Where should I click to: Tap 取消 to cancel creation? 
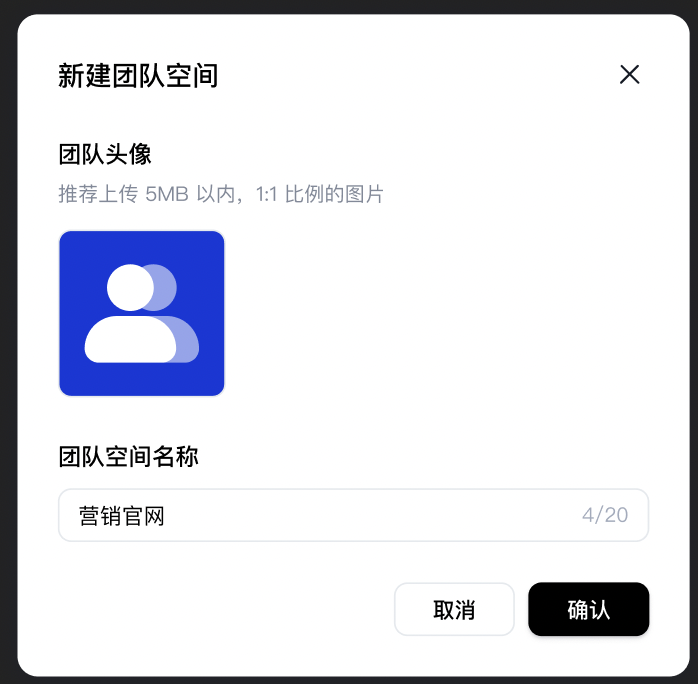tap(454, 610)
